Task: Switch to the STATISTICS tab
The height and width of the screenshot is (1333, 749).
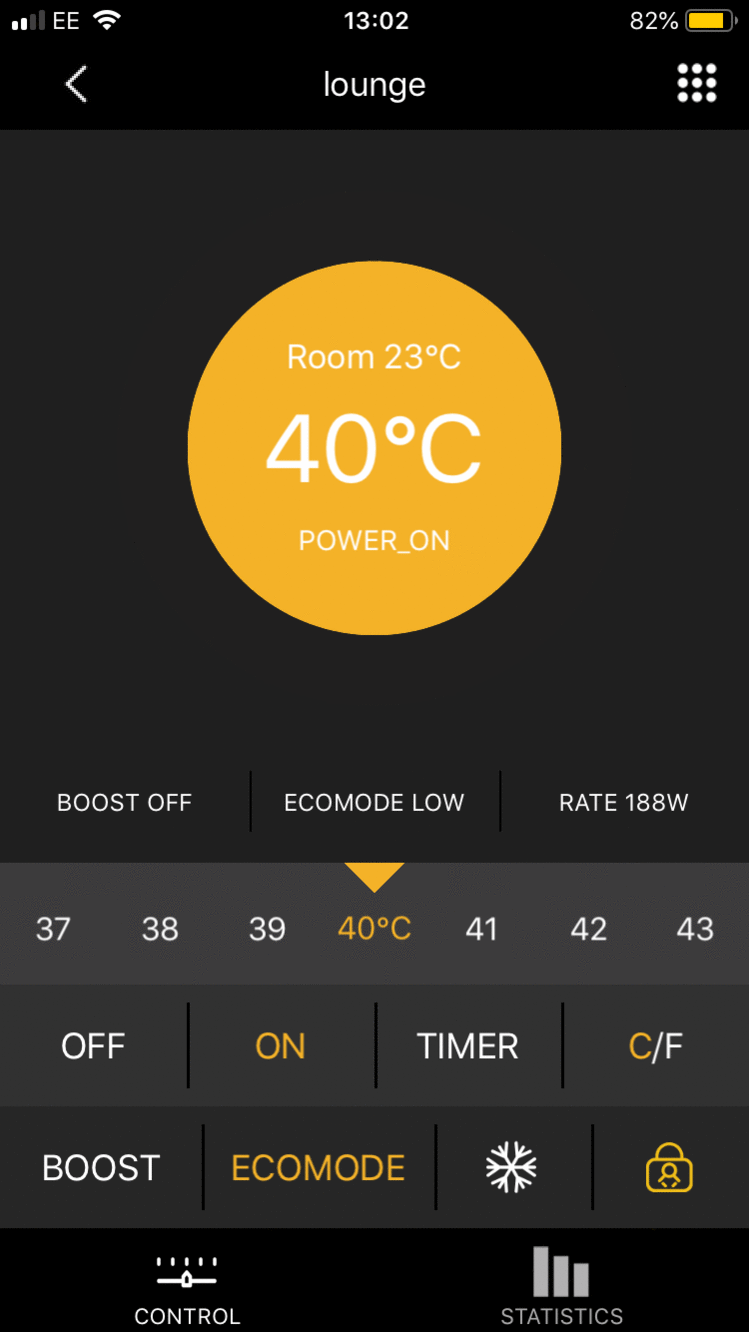Action: click(x=560, y=1290)
